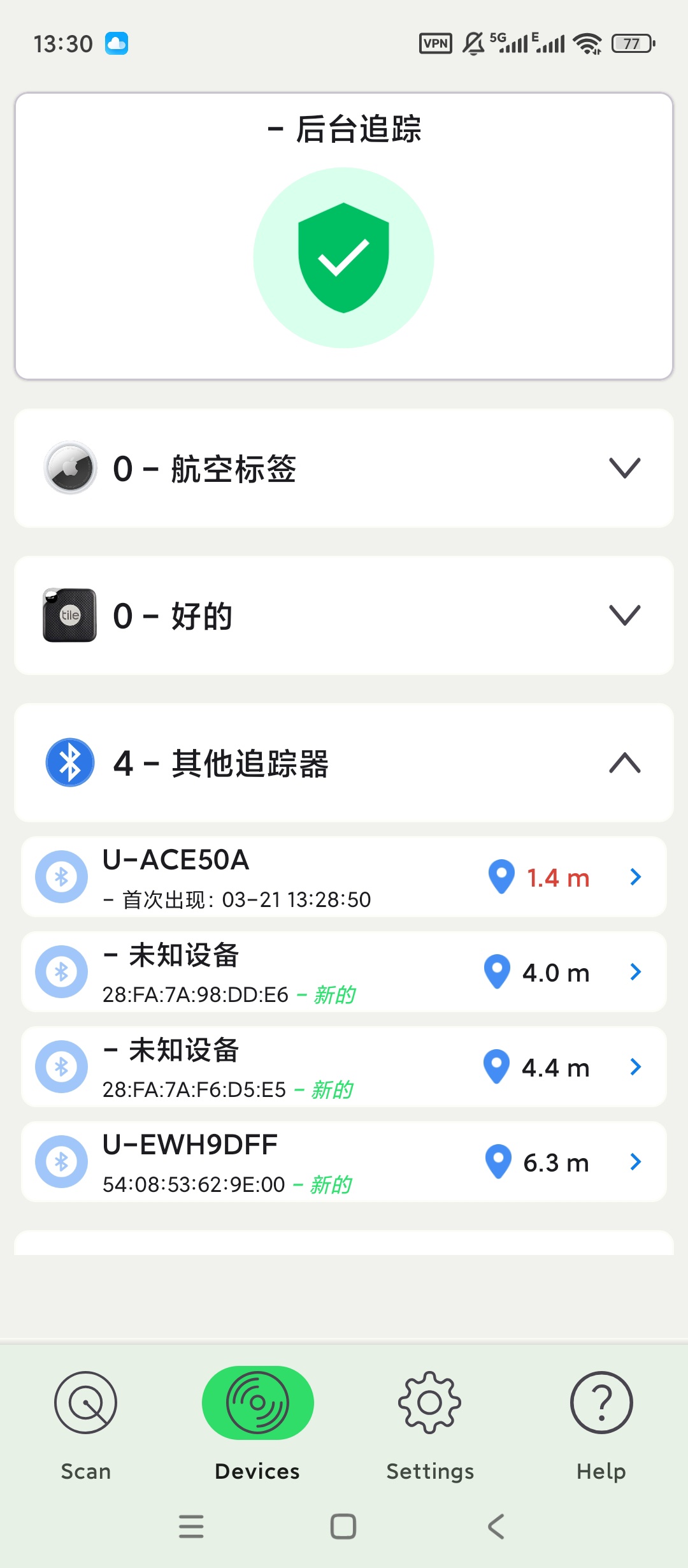This screenshot has width=688, height=1568.
Task: Open details for unknown device 28:FA:7A:98:DD:E6
Action: click(634, 972)
